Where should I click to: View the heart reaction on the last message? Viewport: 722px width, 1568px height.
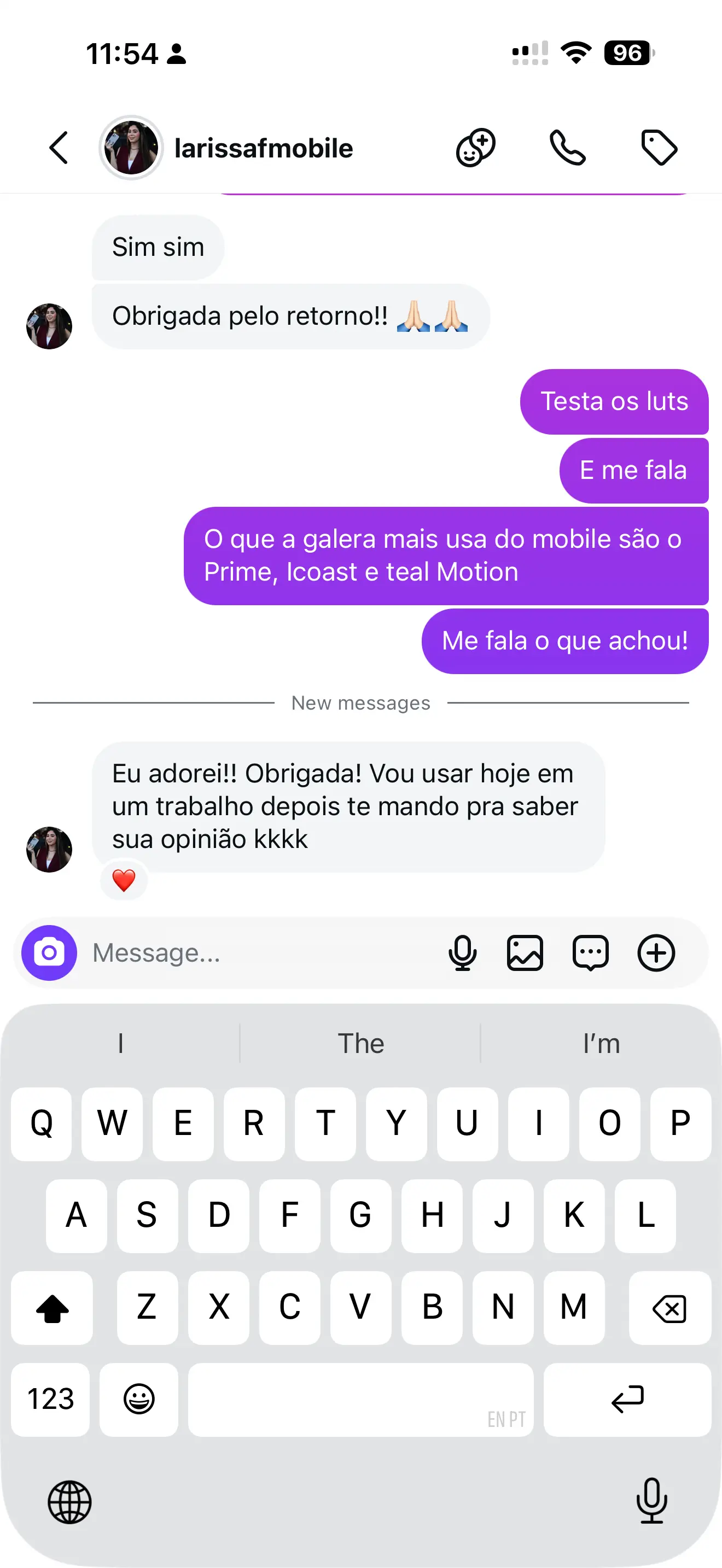tap(124, 880)
